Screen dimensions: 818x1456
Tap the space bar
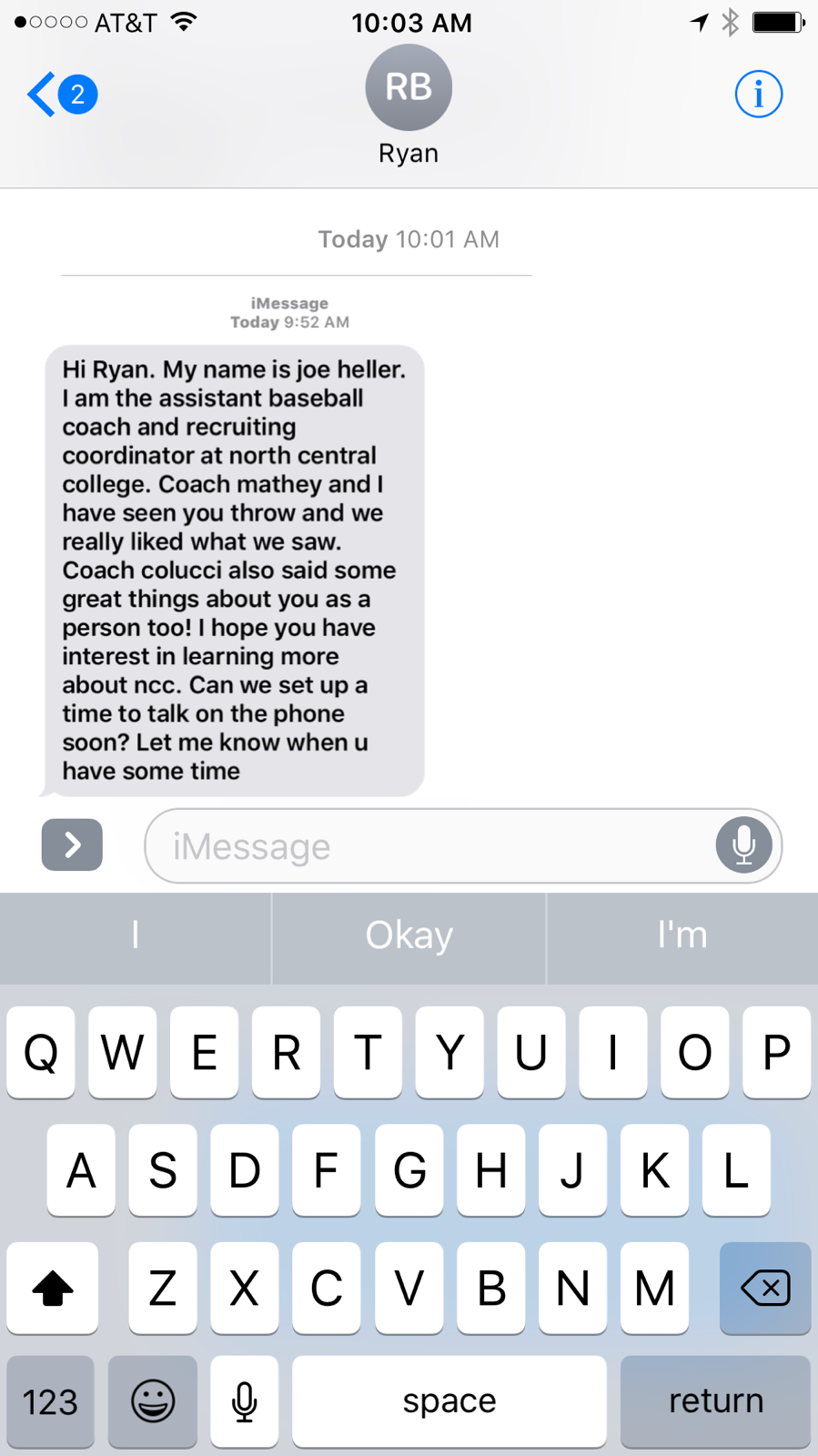[449, 1401]
